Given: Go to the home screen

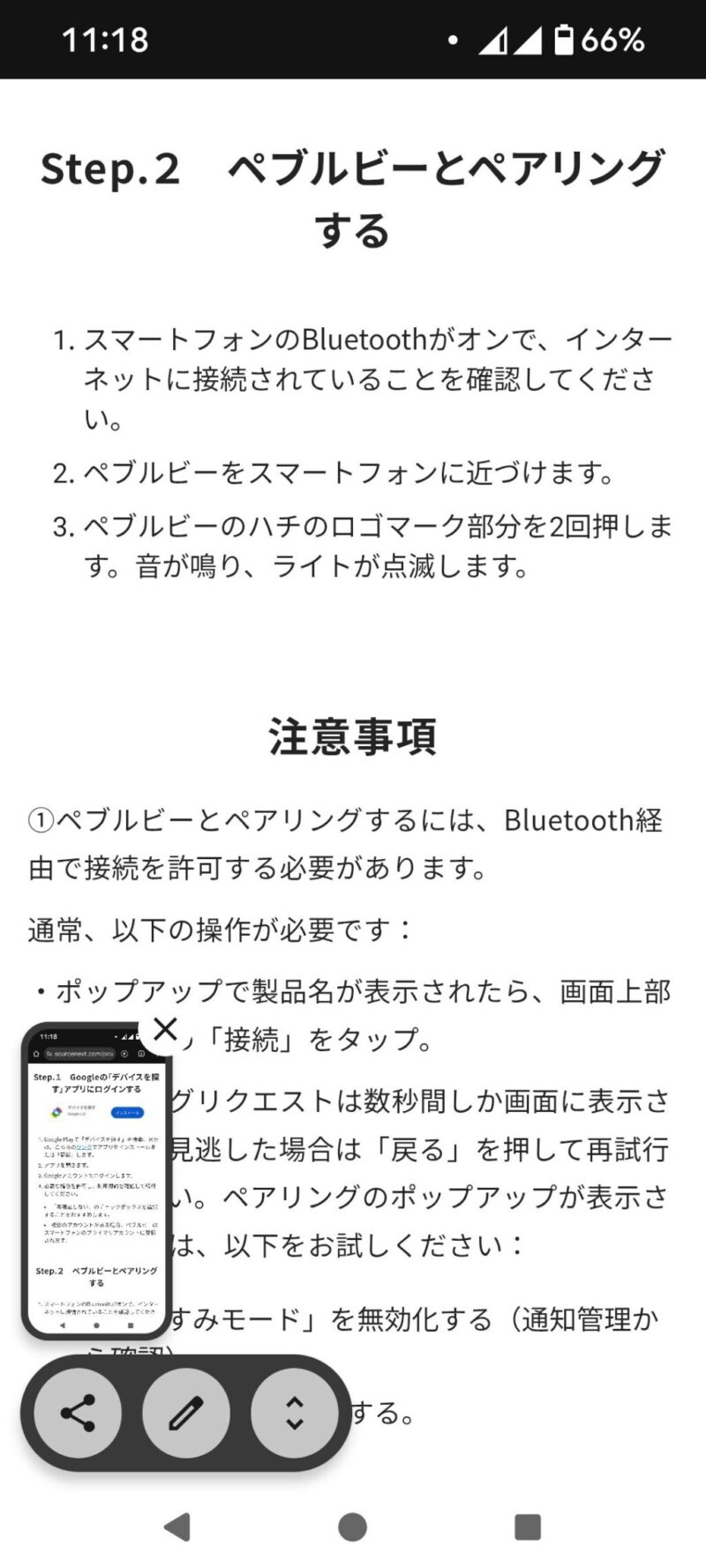Looking at the screenshot, I should [x=352, y=1527].
